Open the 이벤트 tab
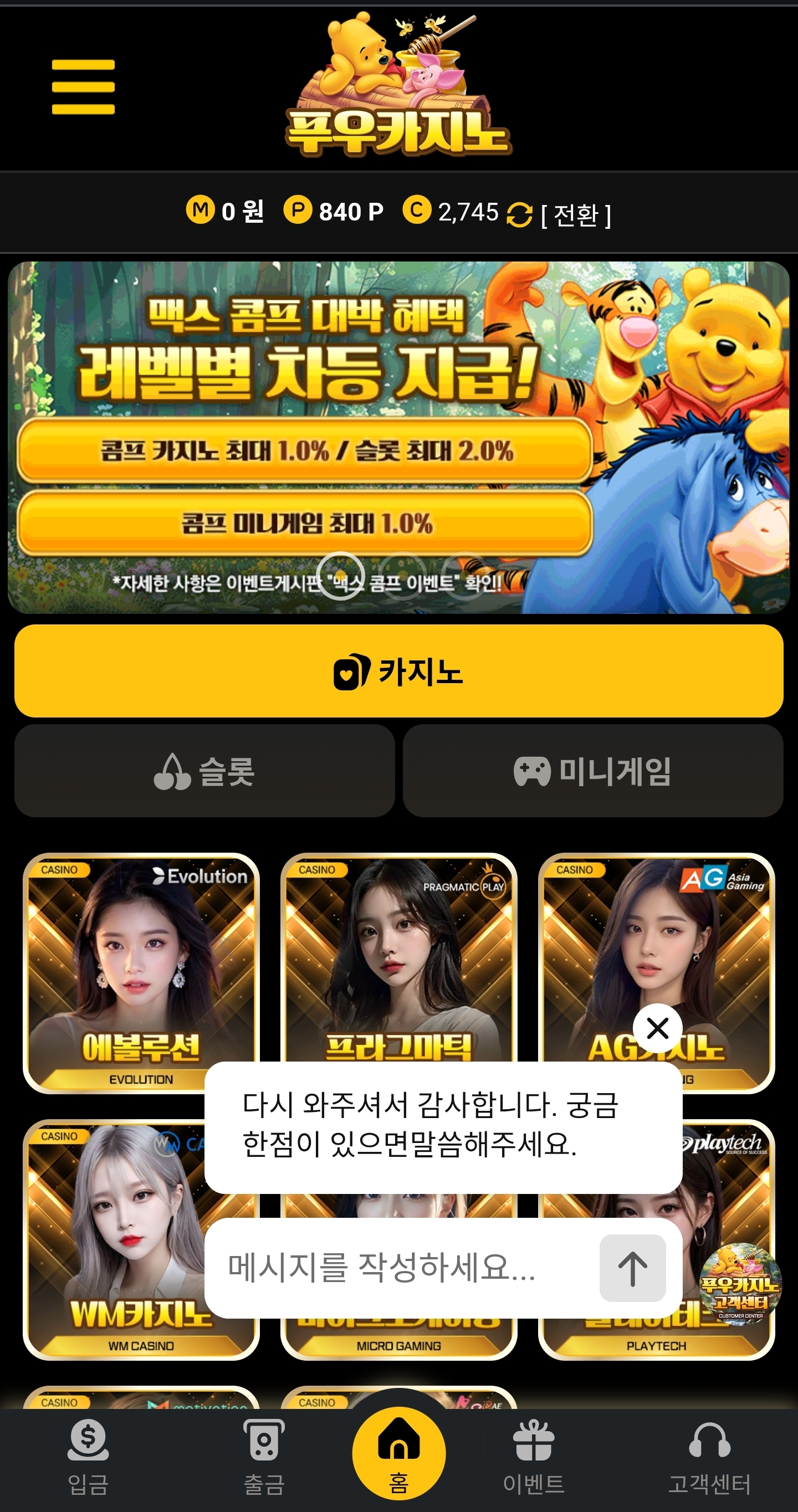The image size is (798, 1512). tap(533, 1455)
